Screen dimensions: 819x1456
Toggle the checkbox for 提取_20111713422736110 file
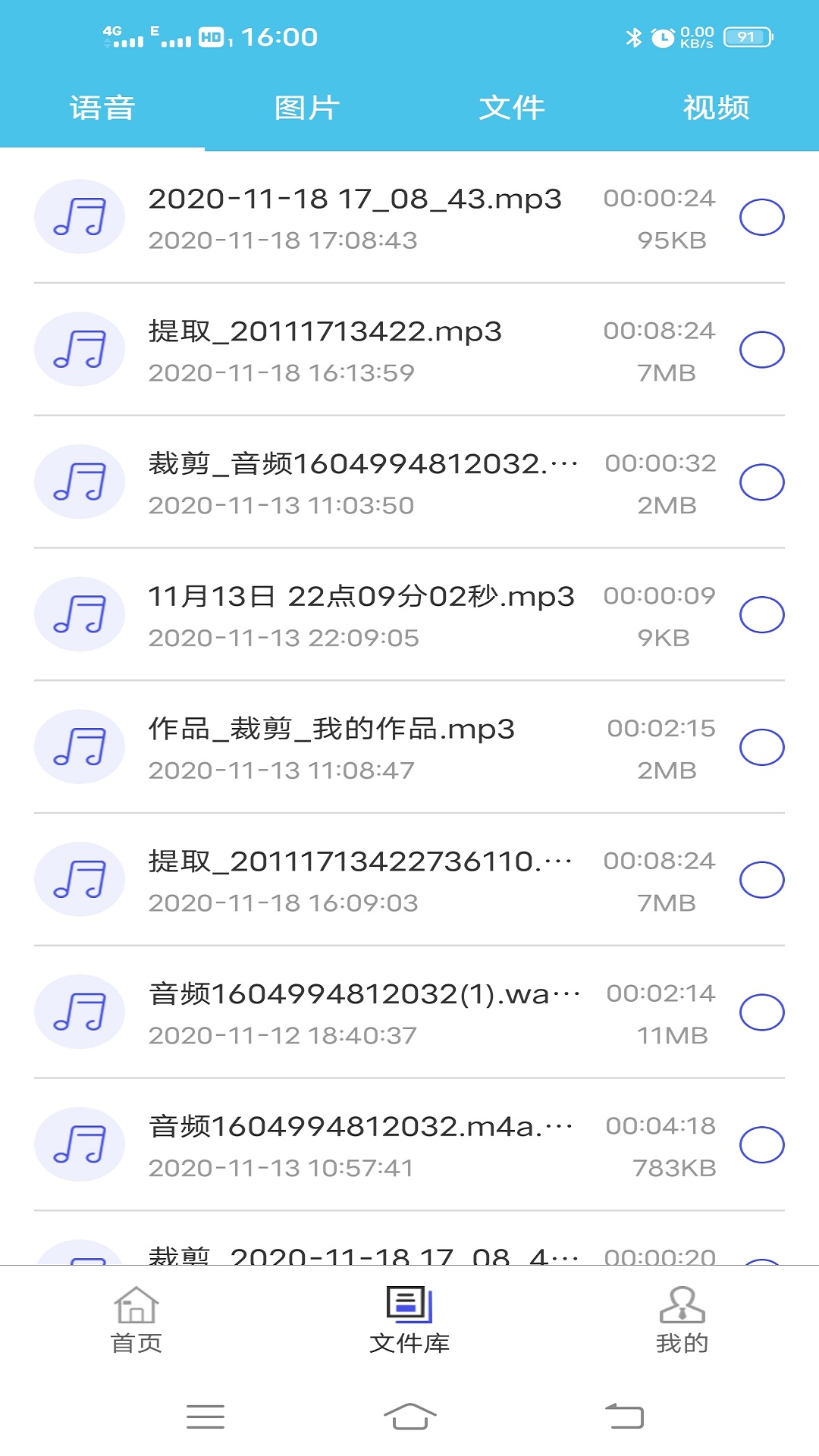point(762,880)
